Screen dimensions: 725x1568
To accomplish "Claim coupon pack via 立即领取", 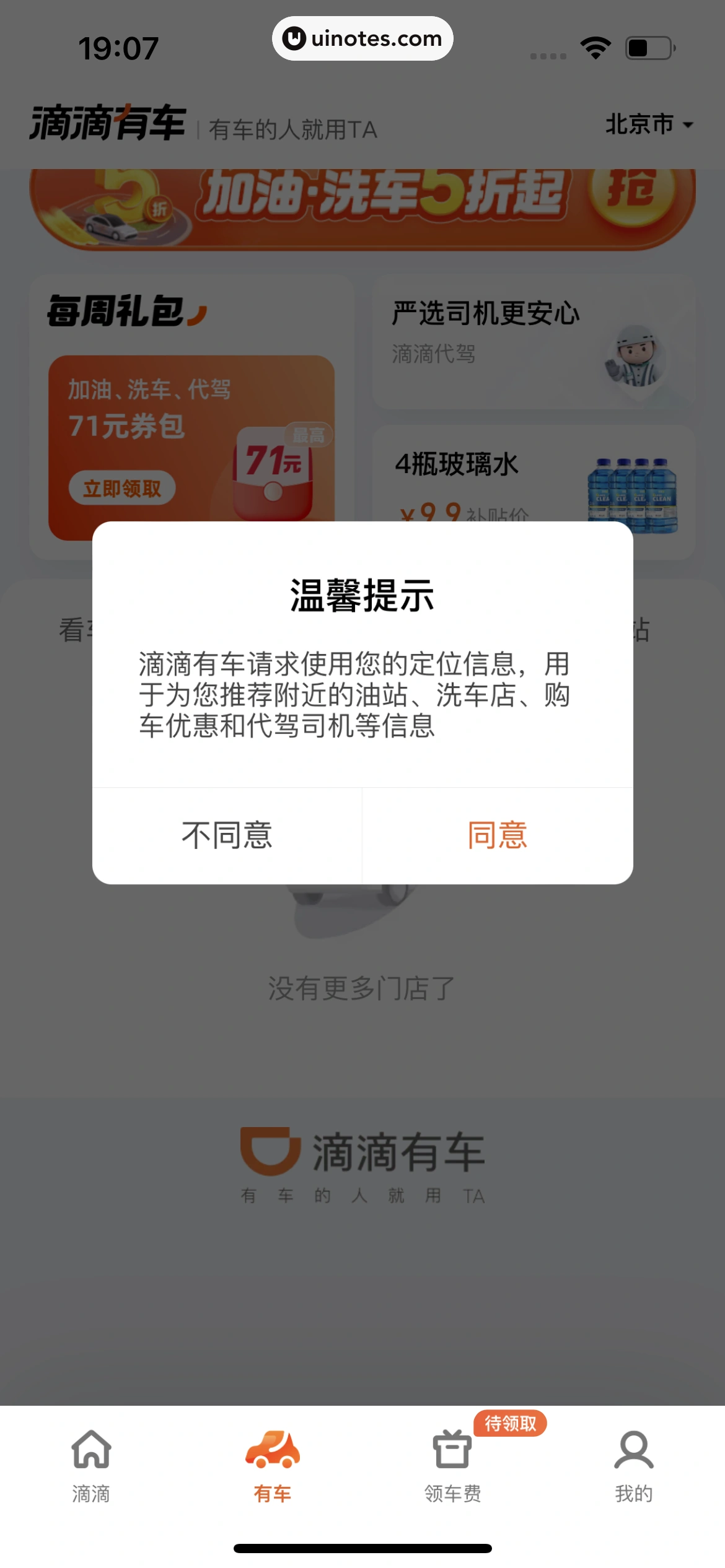I will click(x=122, y=488).
